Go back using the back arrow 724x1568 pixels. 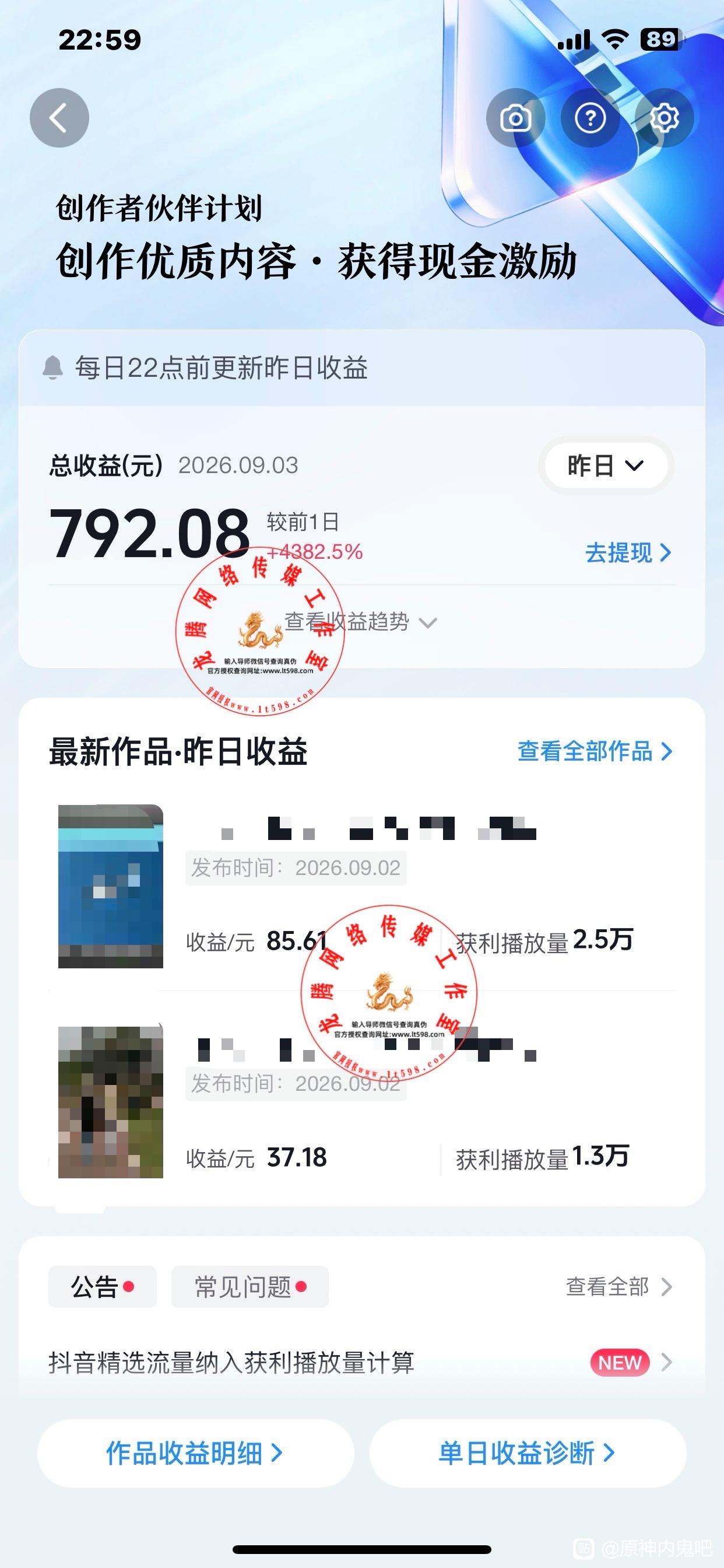[59, 117]
